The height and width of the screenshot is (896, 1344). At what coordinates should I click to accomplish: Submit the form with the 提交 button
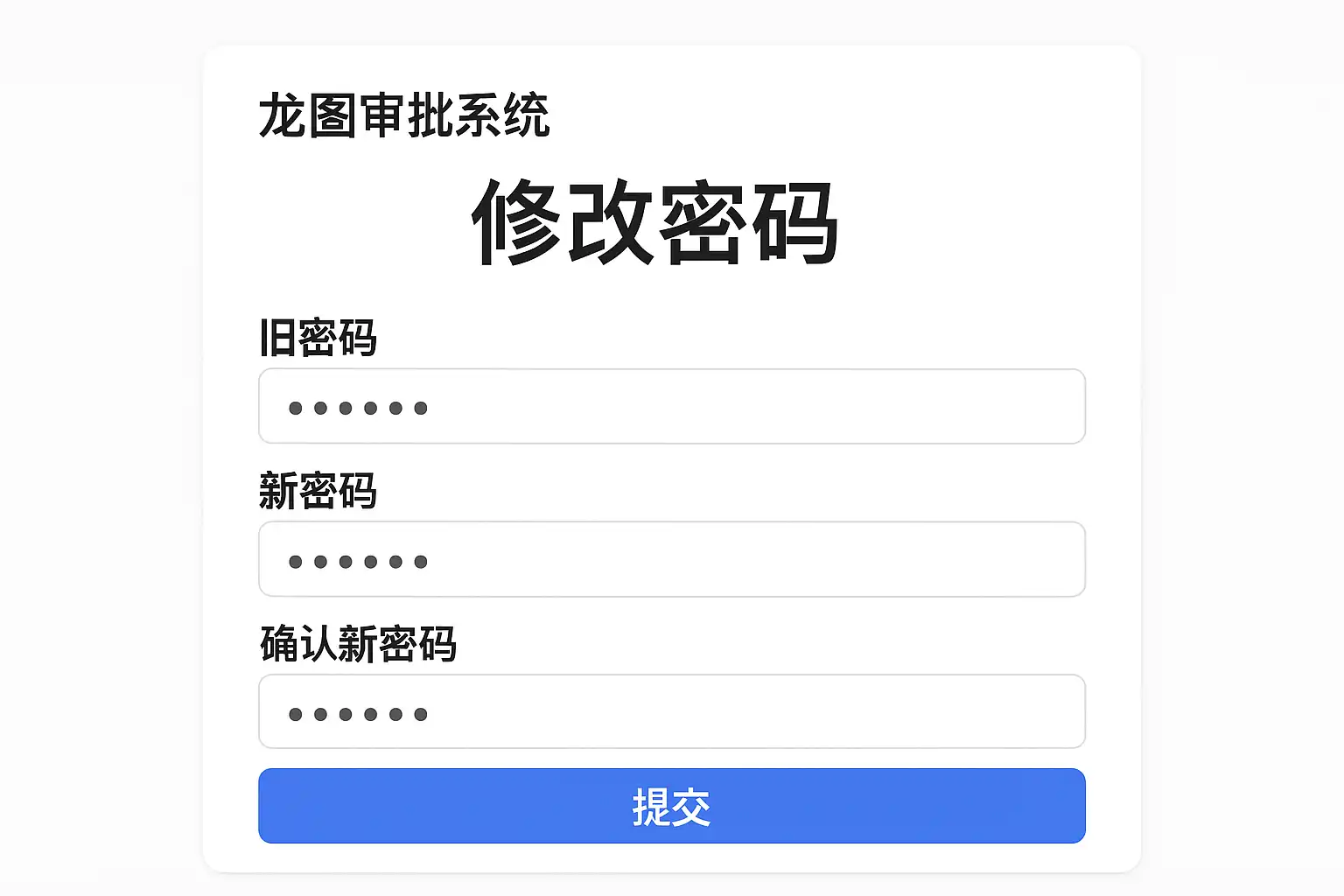(671, 806)
